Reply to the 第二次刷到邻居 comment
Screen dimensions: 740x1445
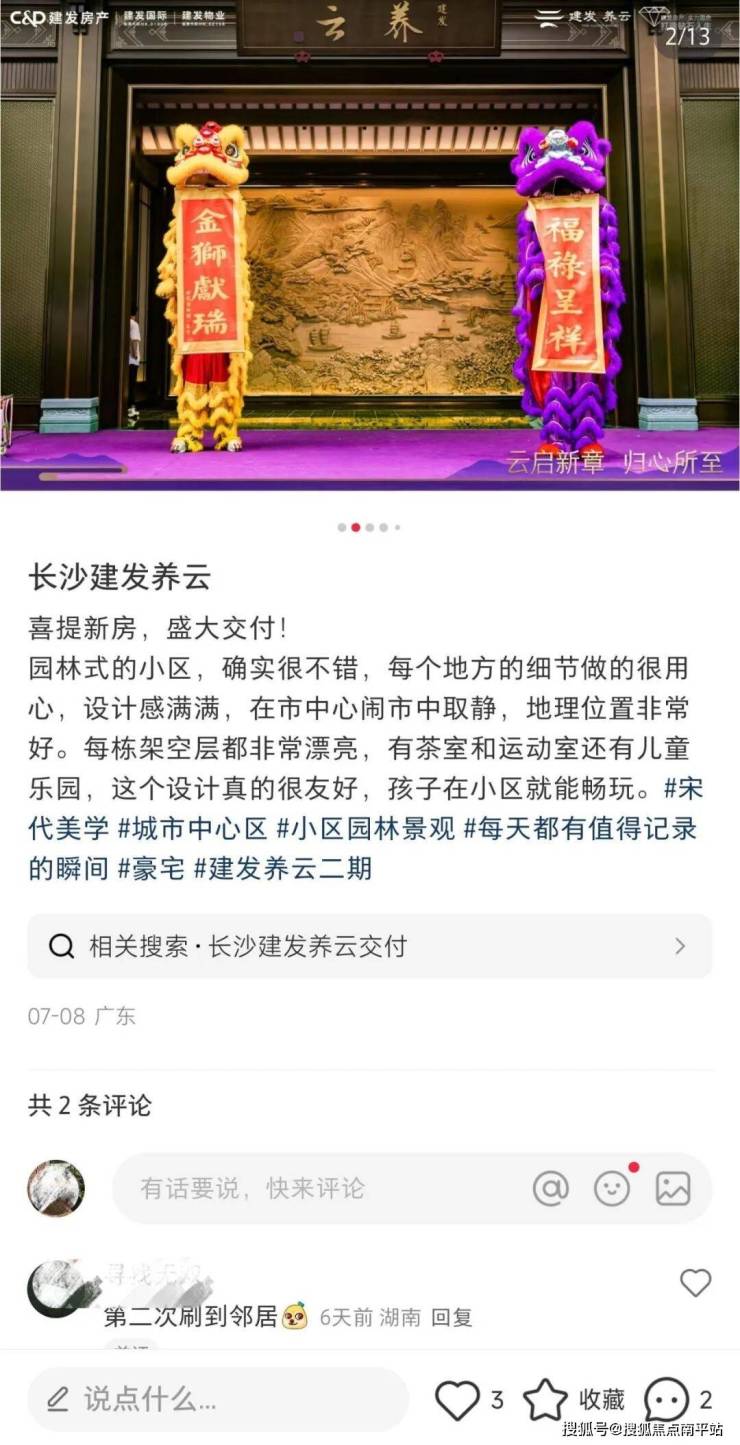point(451,1317)
